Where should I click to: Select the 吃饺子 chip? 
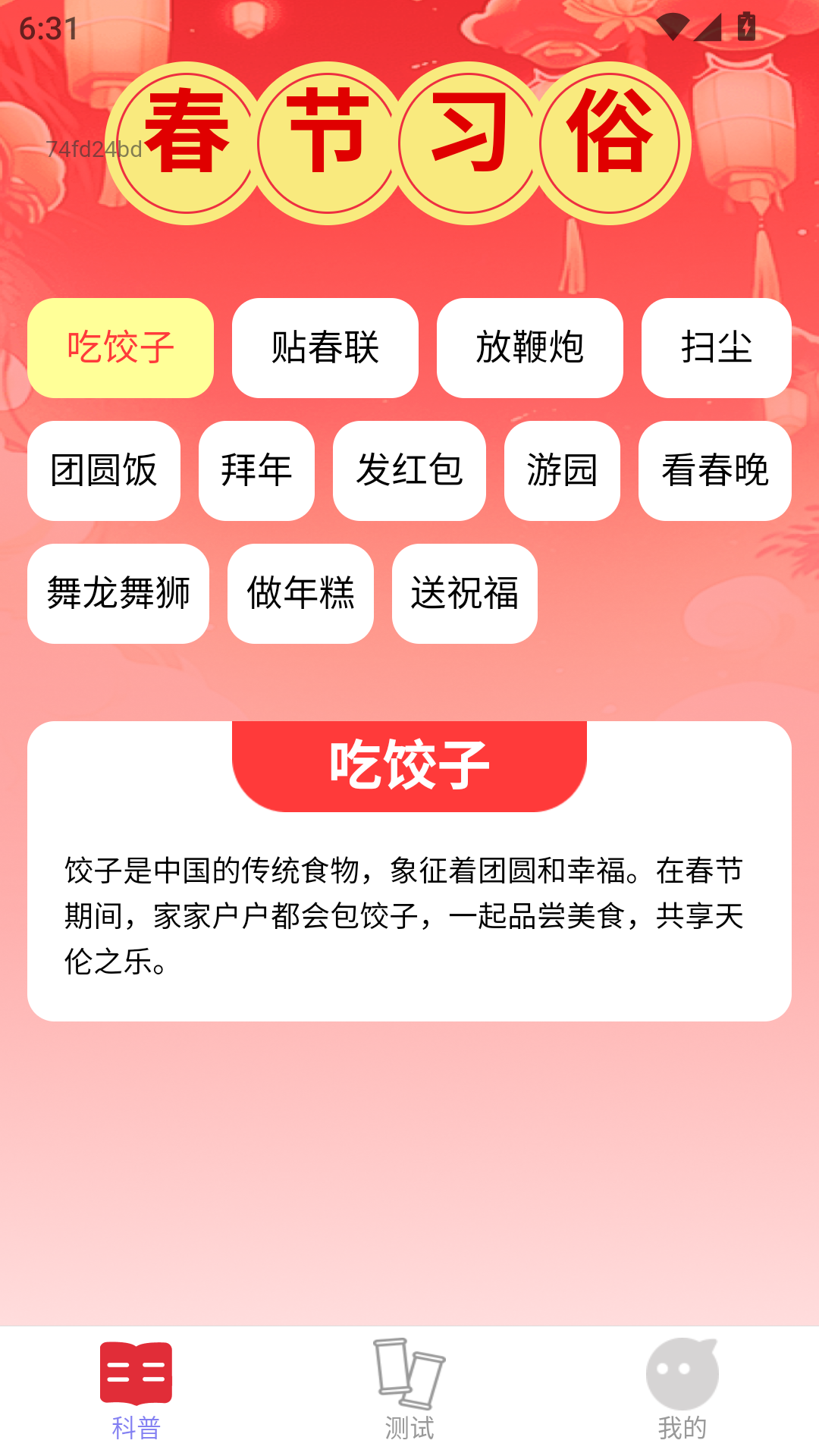tap(121, 348)
